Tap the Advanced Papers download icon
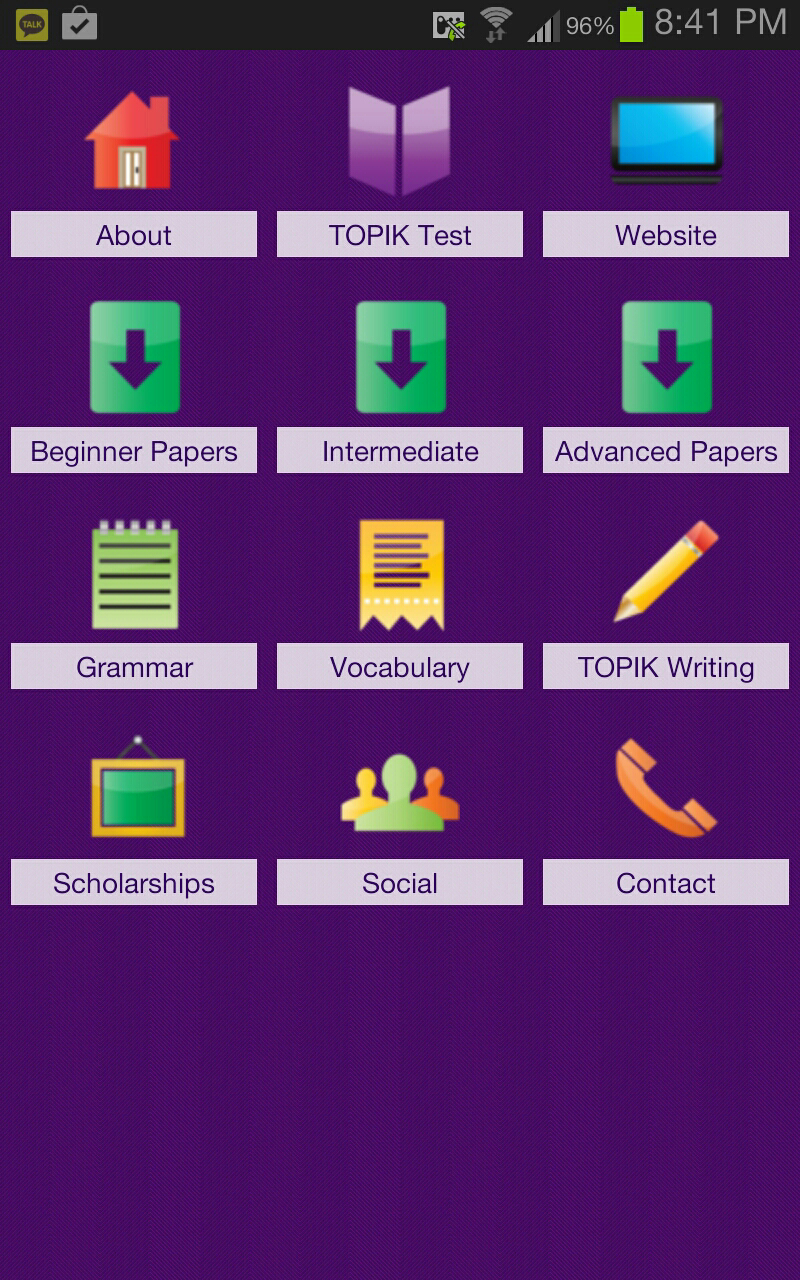The width and height of the screenshot is (800, 1280). pyautogui.click(x=665, y=358)
